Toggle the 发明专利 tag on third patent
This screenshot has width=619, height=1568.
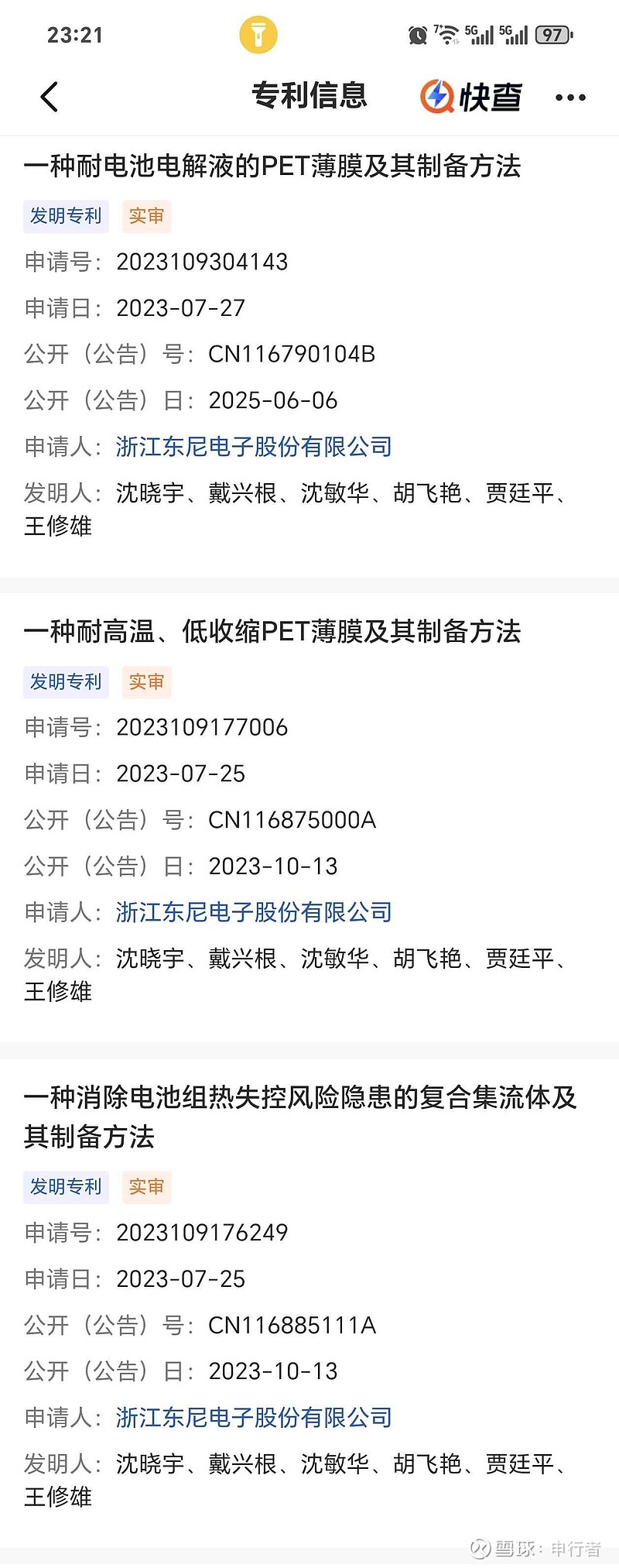click(x=66, y=1187)
